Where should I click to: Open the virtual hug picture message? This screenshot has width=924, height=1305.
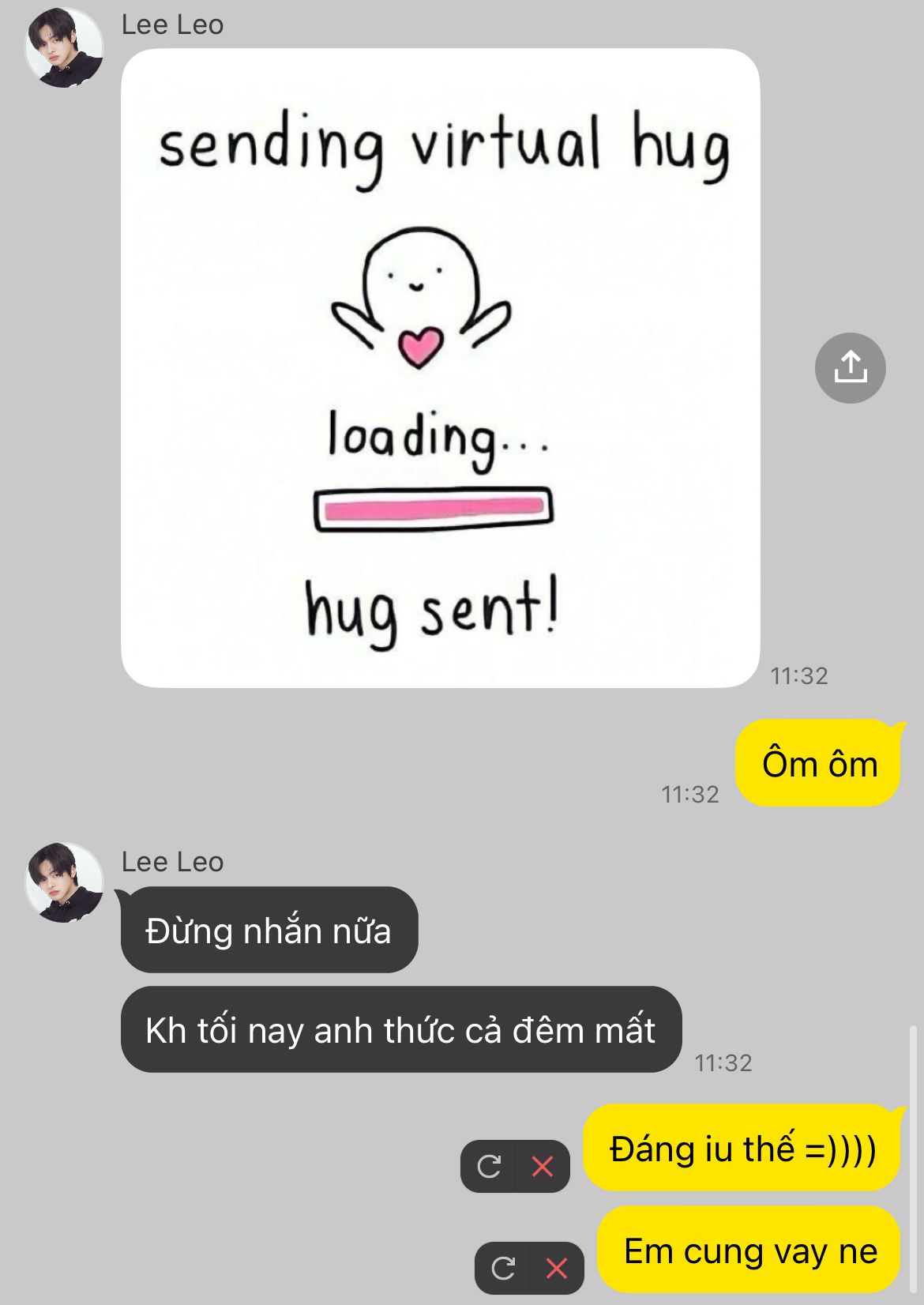coord(440,368)
